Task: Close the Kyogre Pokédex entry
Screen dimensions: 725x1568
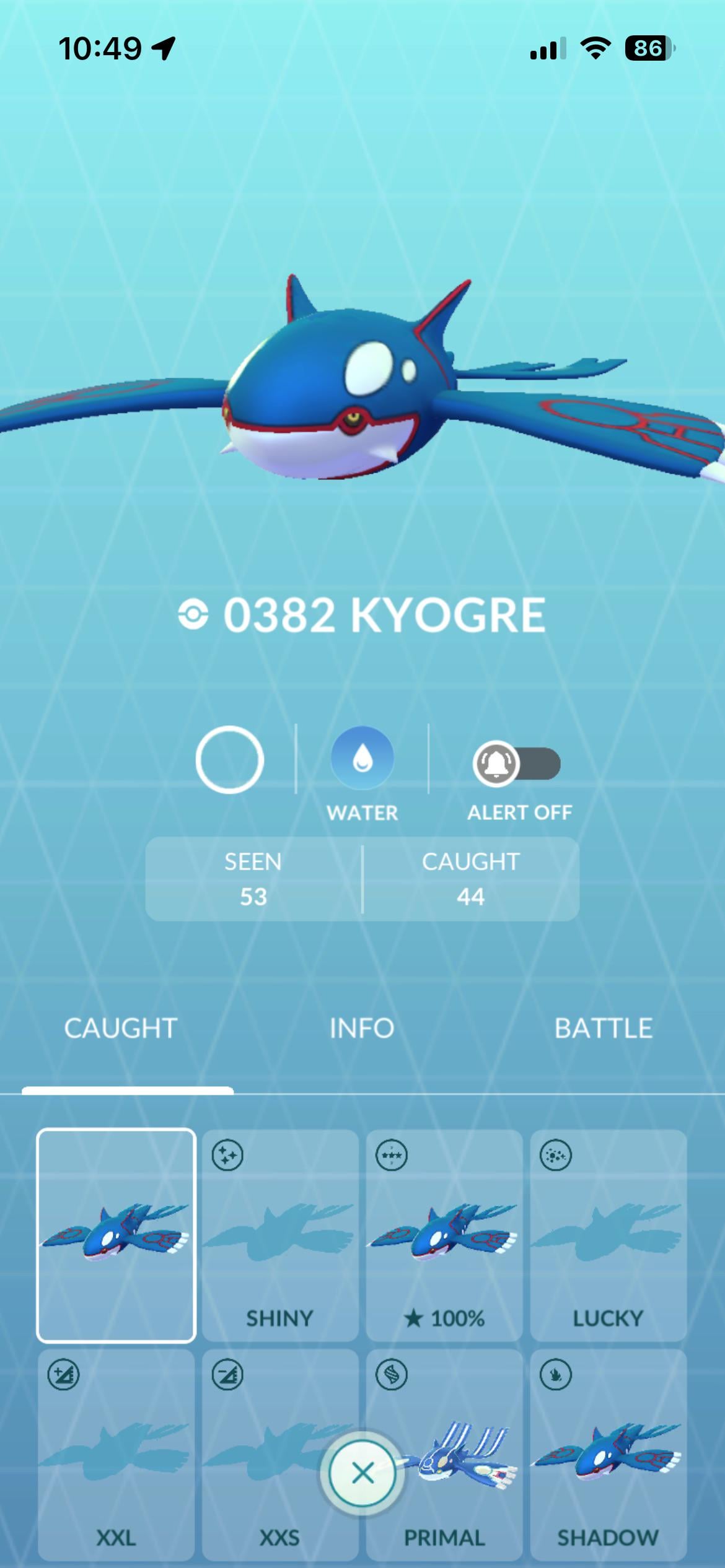Action: click(362, 1473)
